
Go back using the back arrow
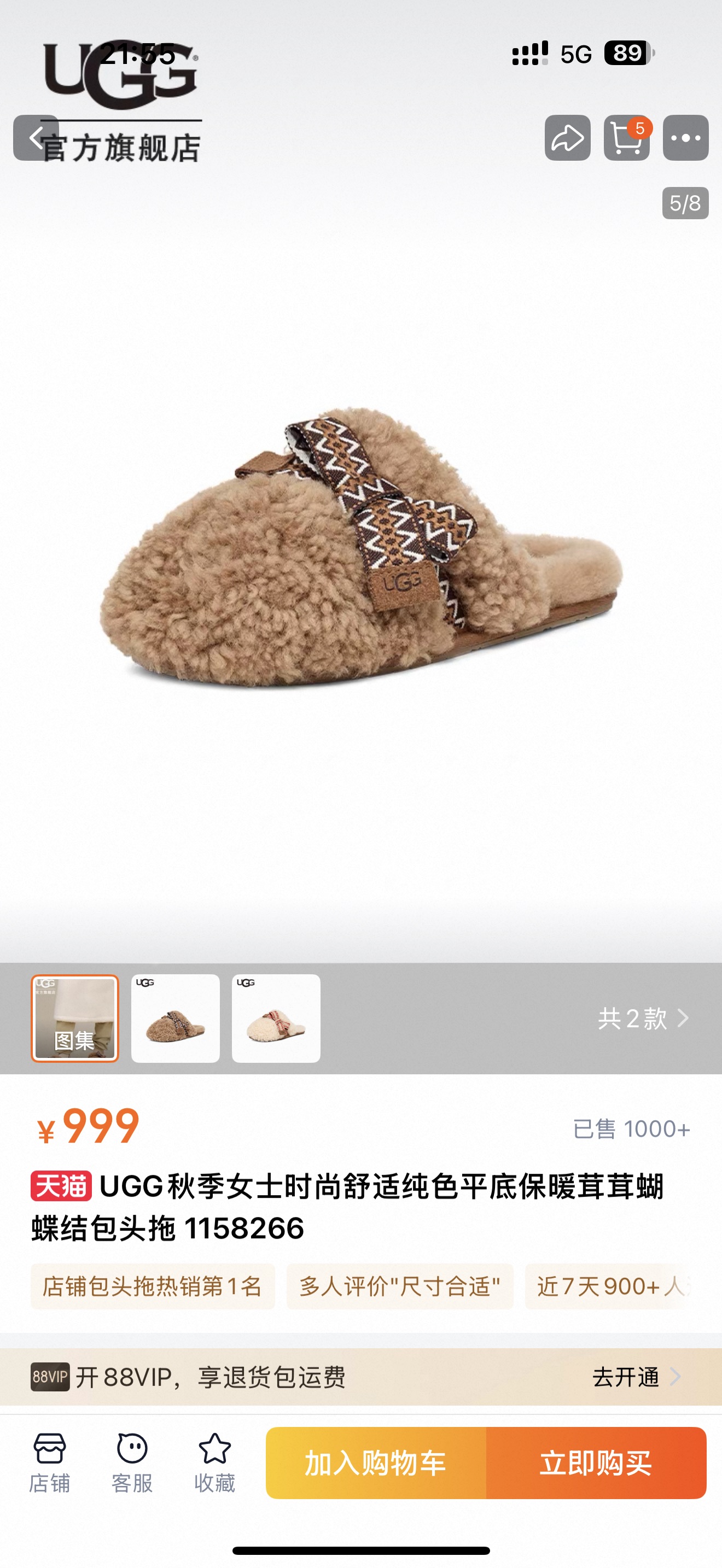[x=37, y=138]
